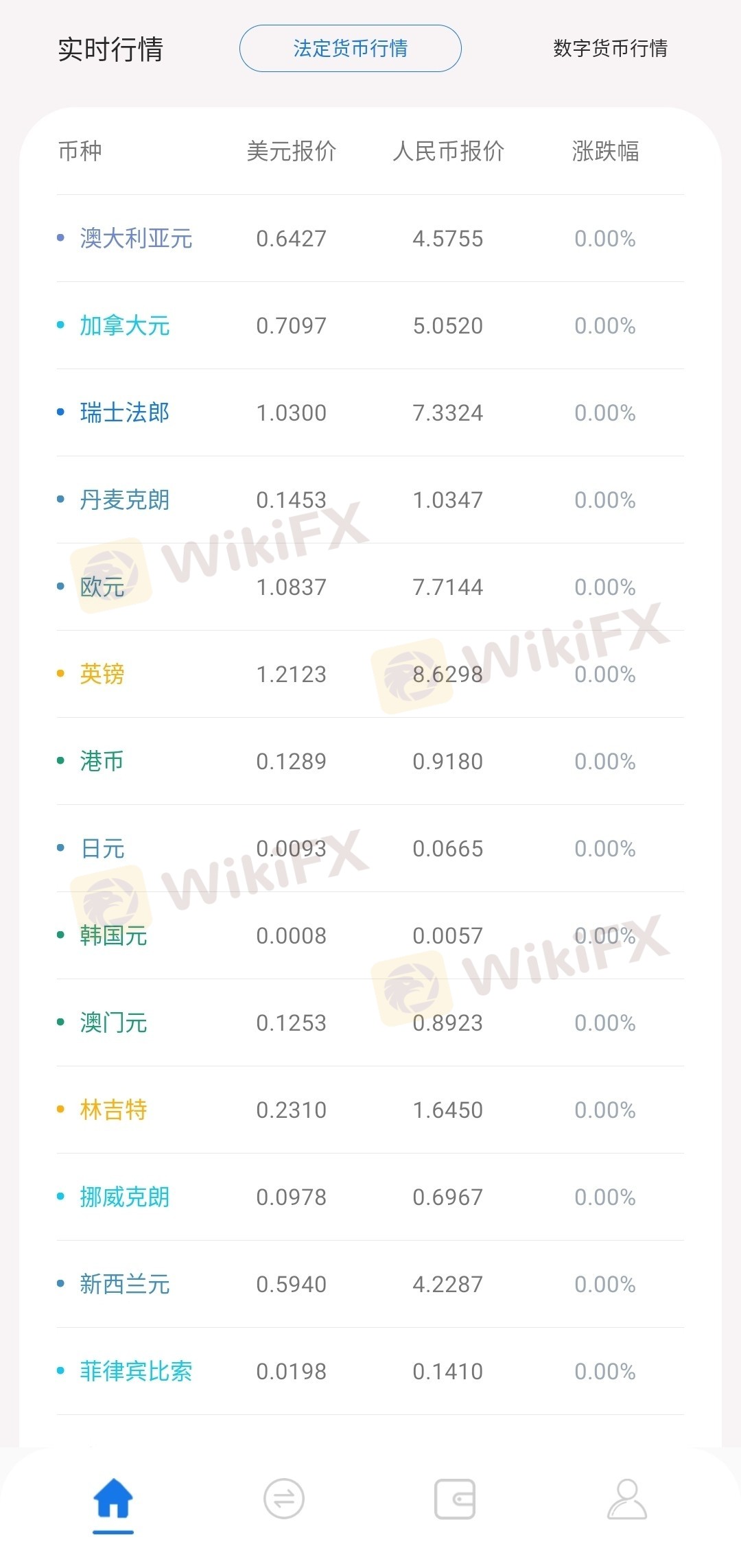Open the wallet tab
The height and width of the screenshot is (1568, 741).
click(455, 1499)
